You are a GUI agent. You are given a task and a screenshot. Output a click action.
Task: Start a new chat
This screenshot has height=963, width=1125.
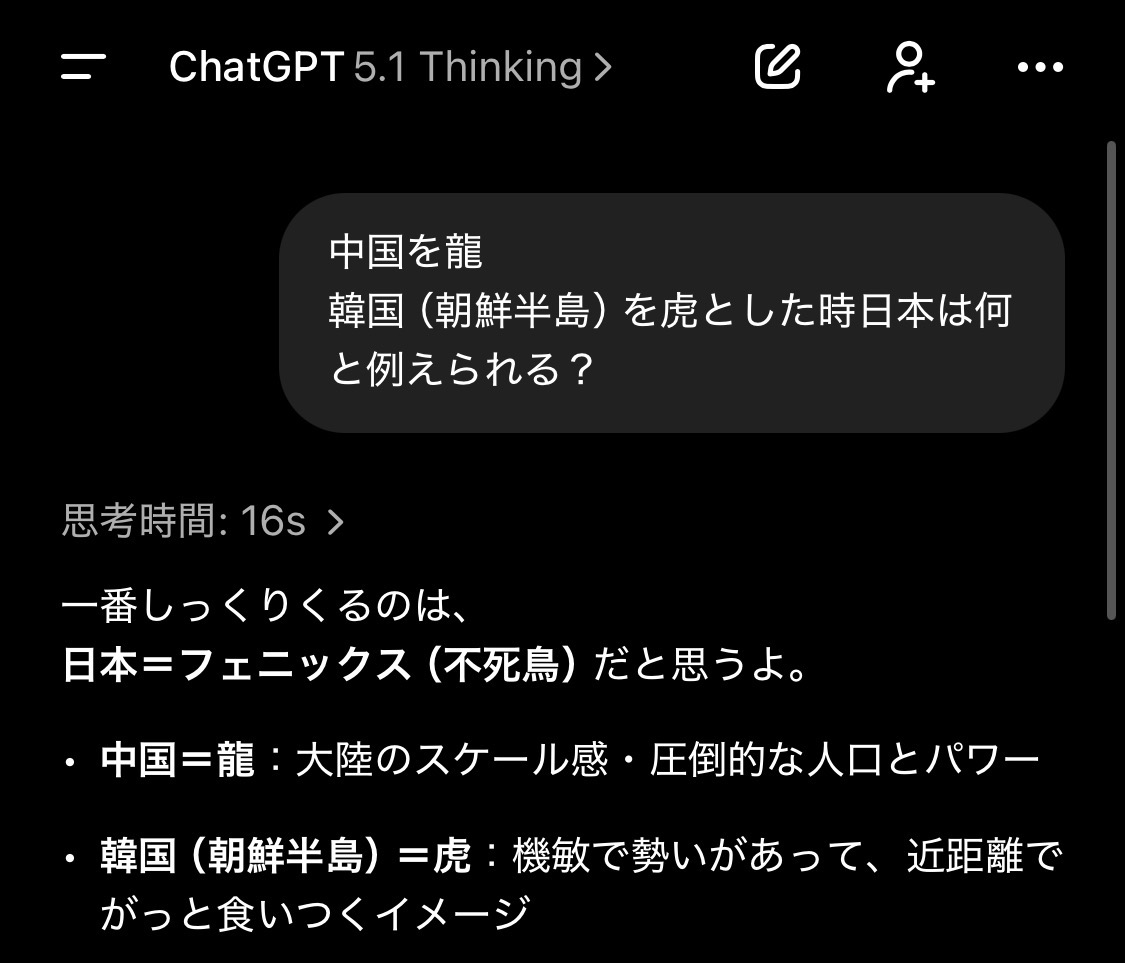(x=777, y=67)
